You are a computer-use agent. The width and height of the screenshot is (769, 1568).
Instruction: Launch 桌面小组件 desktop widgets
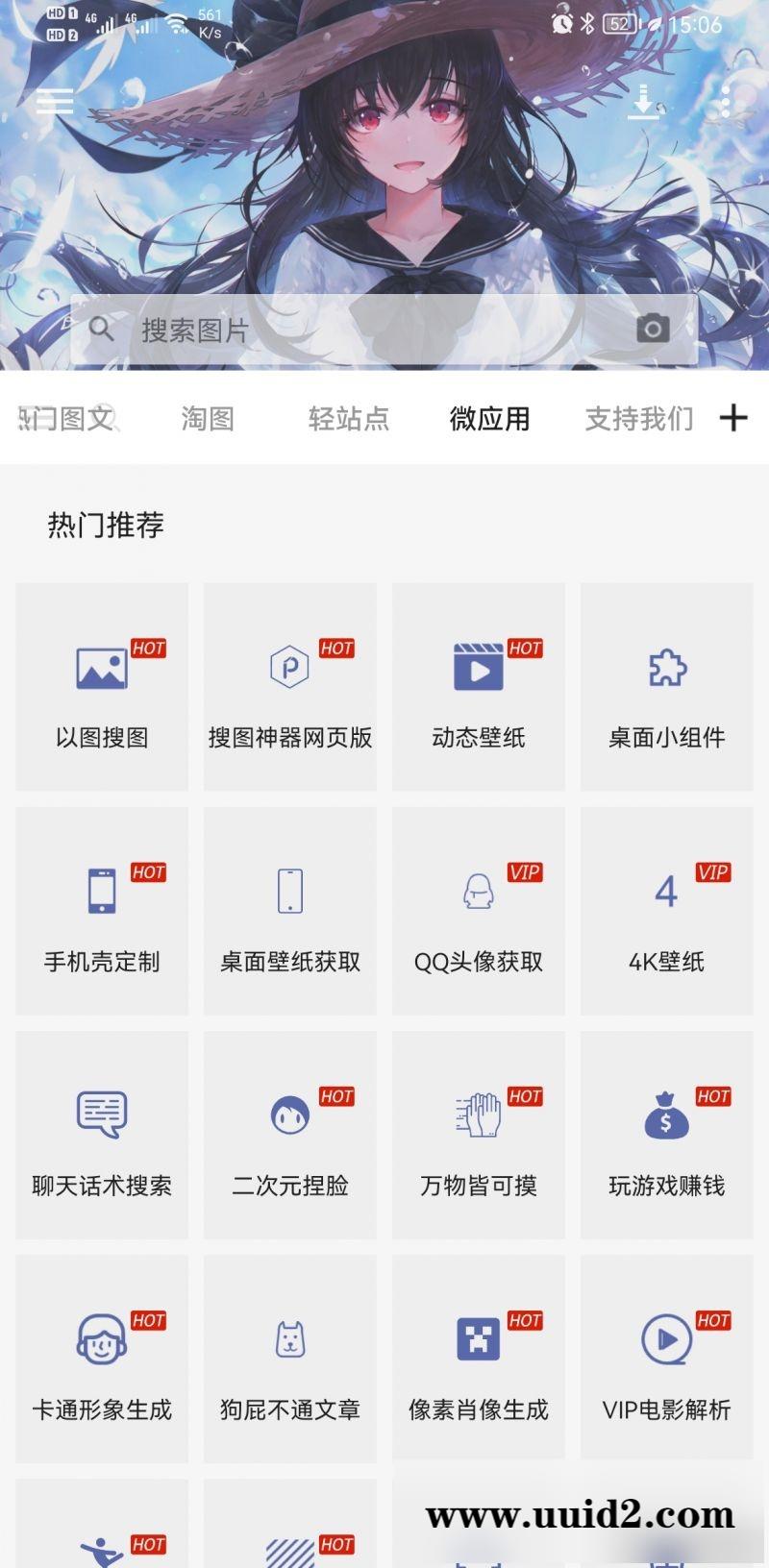pyautogui.click(x=667, y=685)
